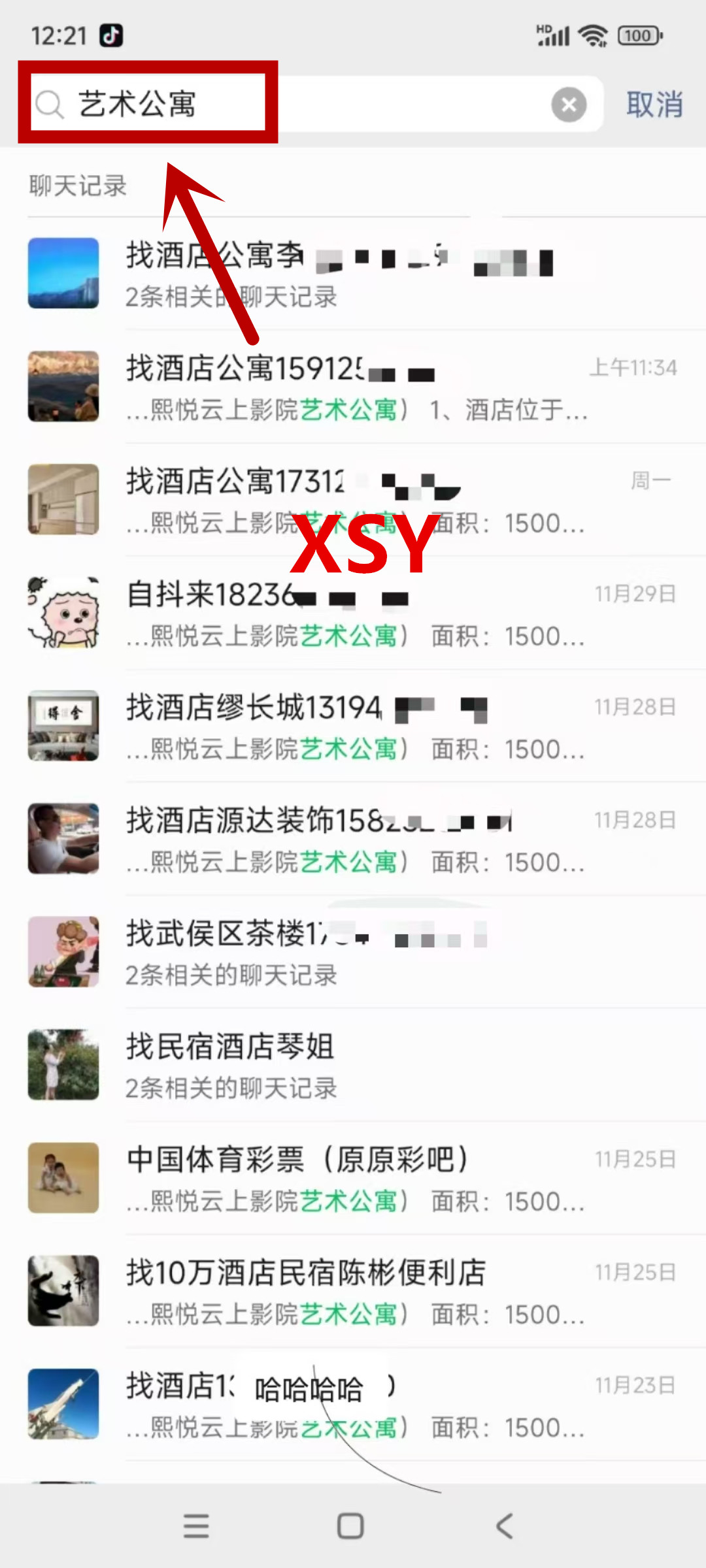Open chat result 找酒店公寓15912
The image size is (706, 1568).
pyautogui.click(x=366, y=387)
